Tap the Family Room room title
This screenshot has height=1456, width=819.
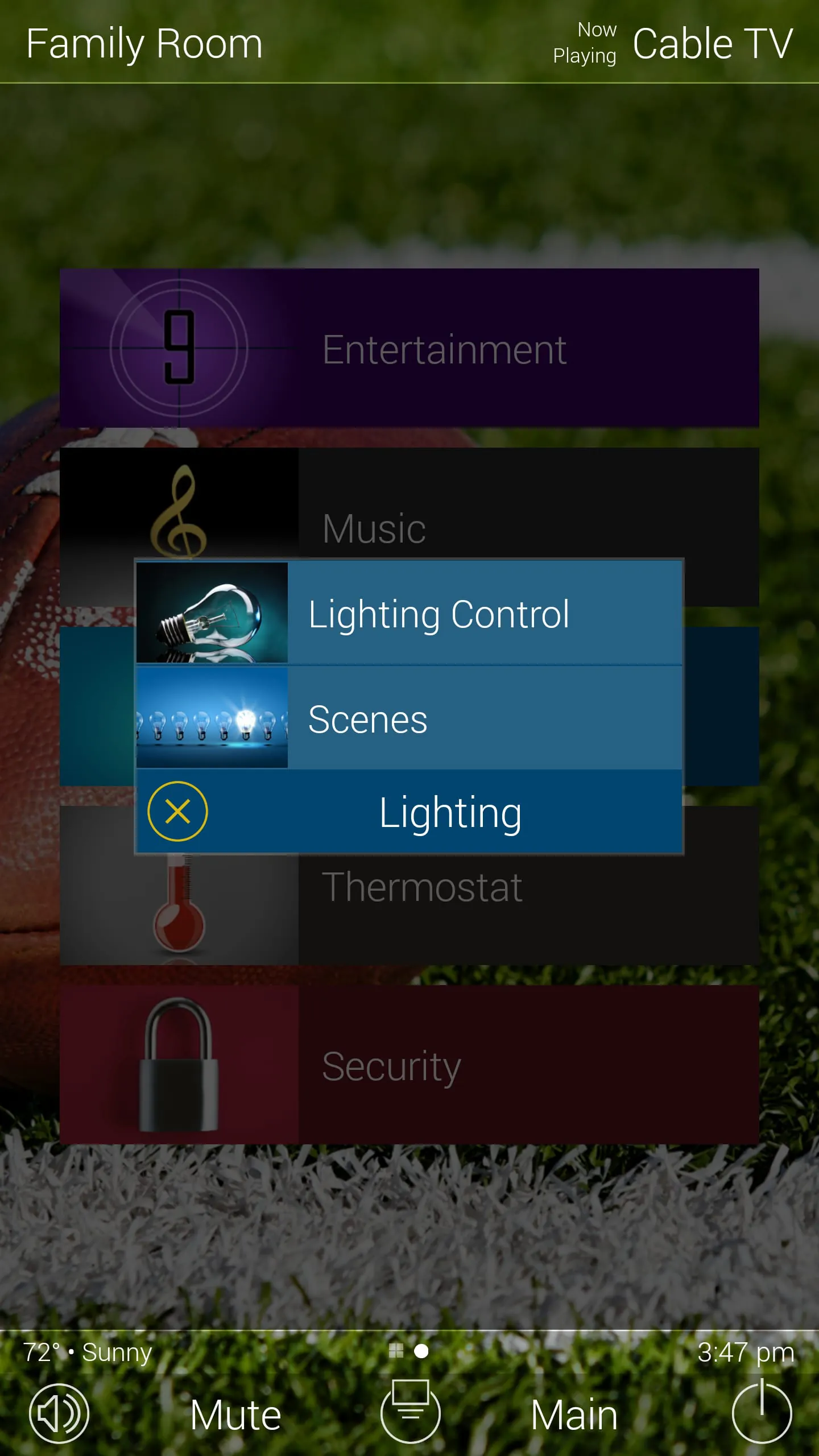point(144,42)
